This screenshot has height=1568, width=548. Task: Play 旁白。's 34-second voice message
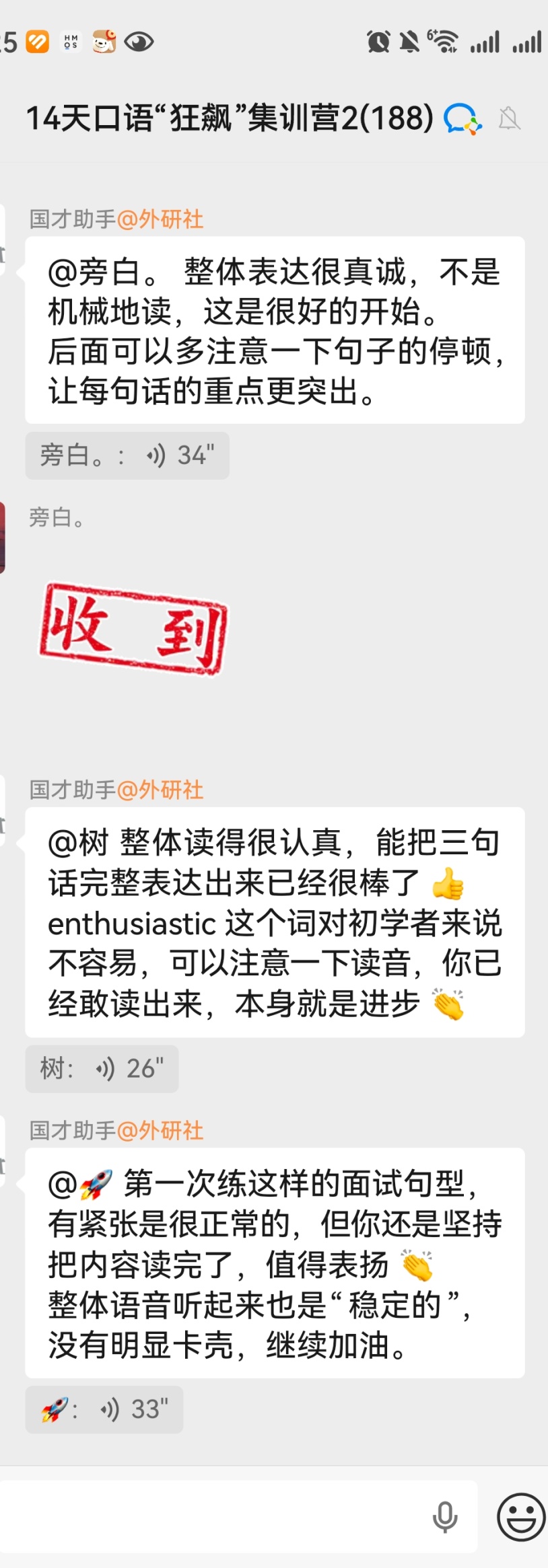pos(127,455)
